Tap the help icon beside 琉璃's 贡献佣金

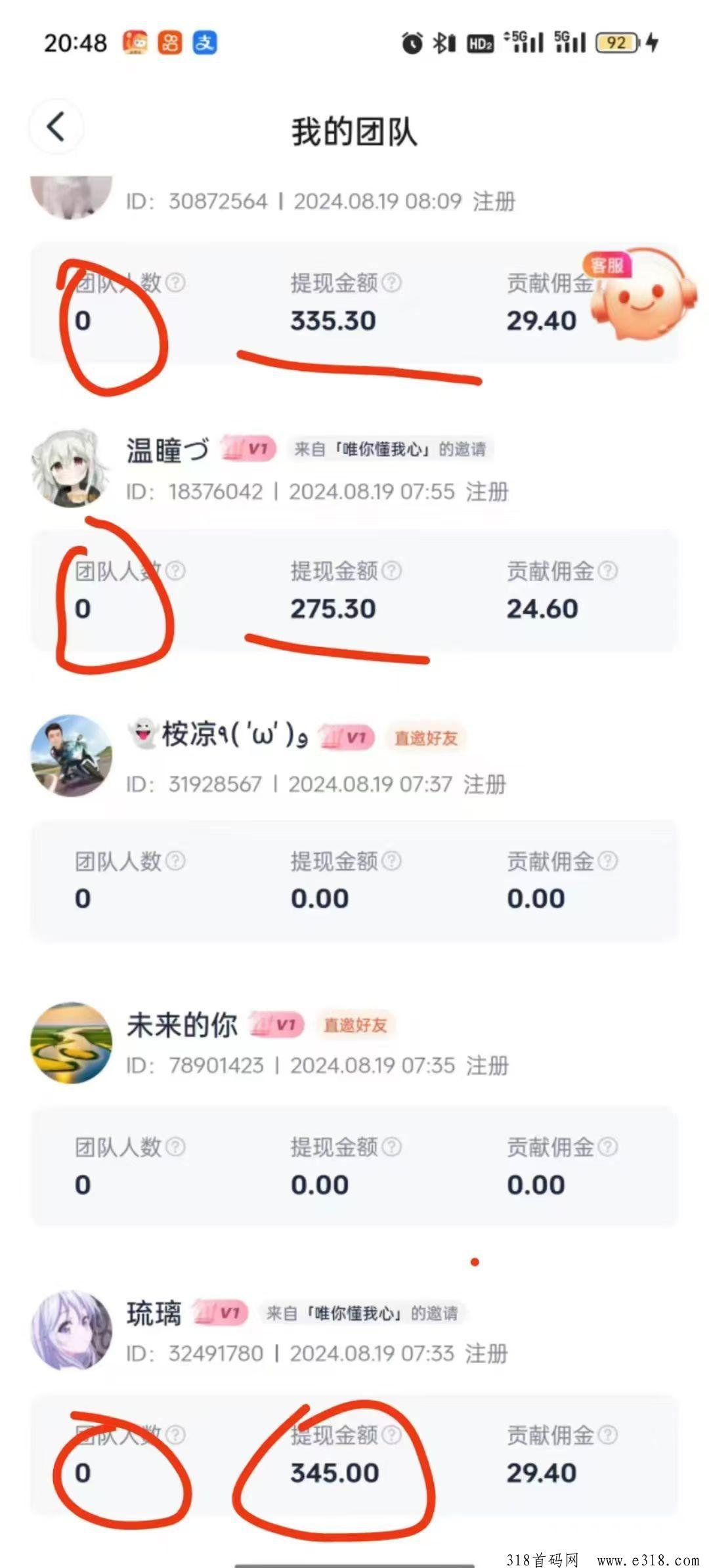tap(608, 1435)
